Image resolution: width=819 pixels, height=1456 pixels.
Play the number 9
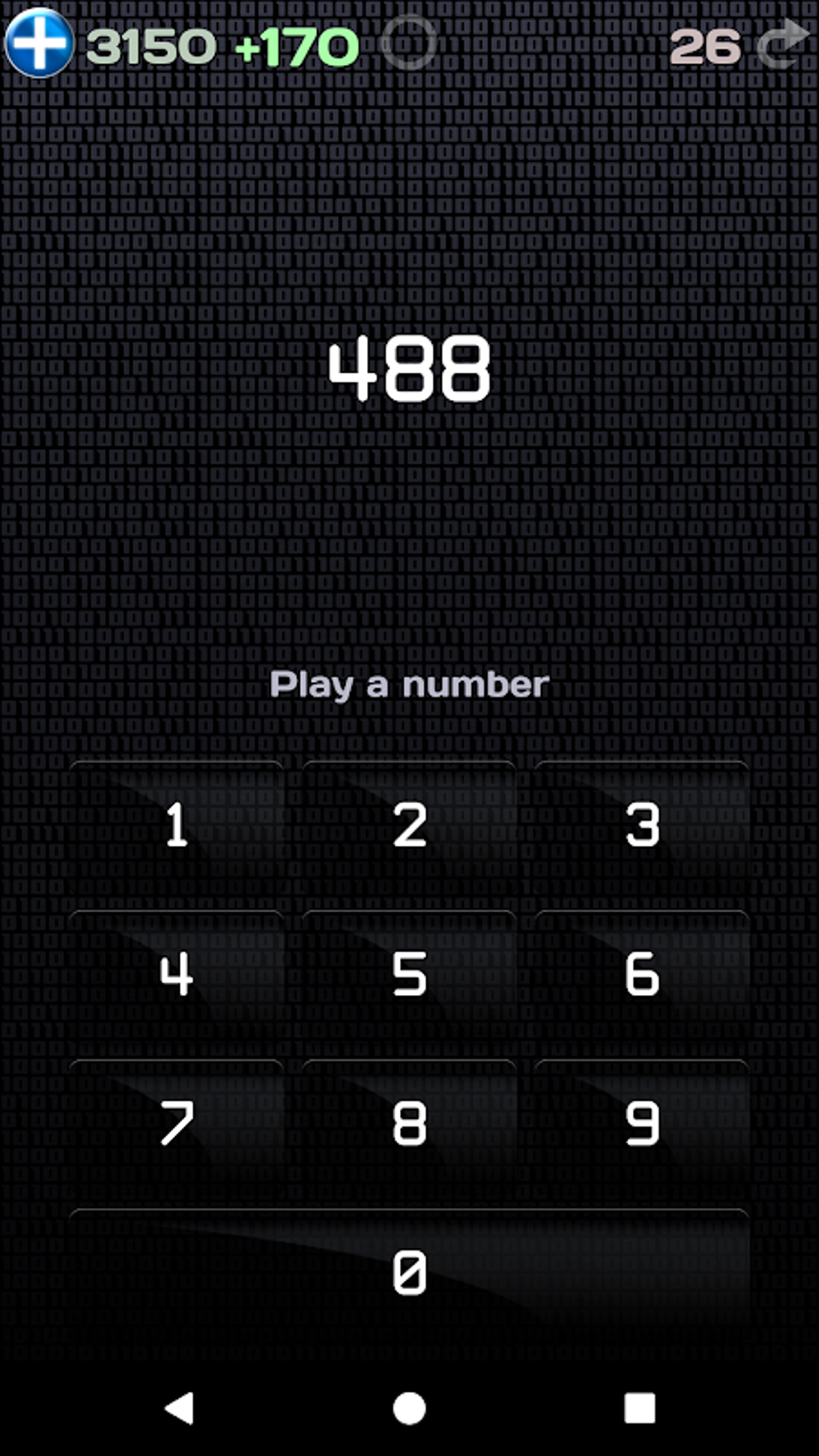click(x=642, y=1123)
